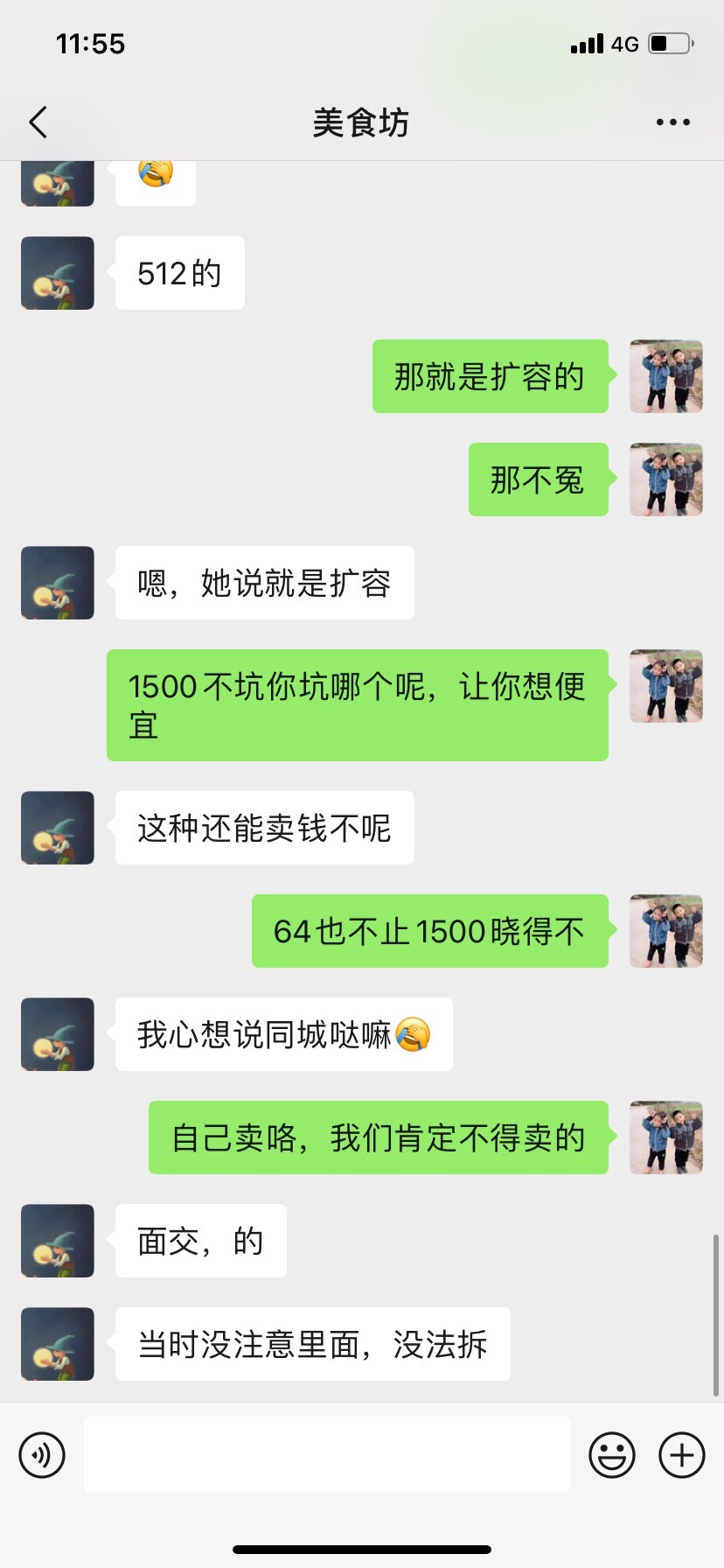Go back from the 美食坊 chat

tap(38, 122)
